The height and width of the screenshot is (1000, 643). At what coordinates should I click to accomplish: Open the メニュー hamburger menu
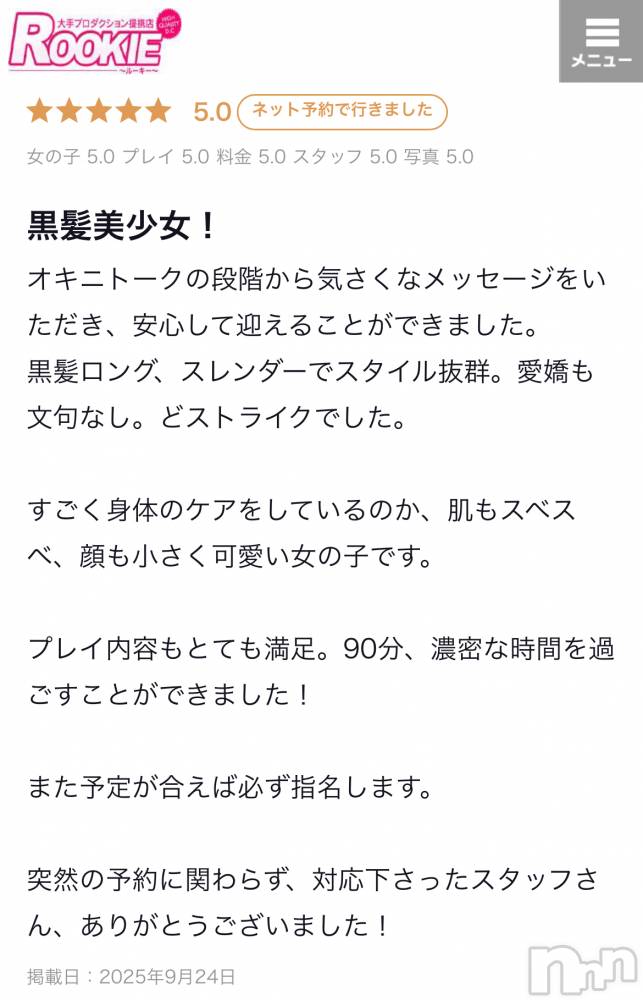coord(601,41)
